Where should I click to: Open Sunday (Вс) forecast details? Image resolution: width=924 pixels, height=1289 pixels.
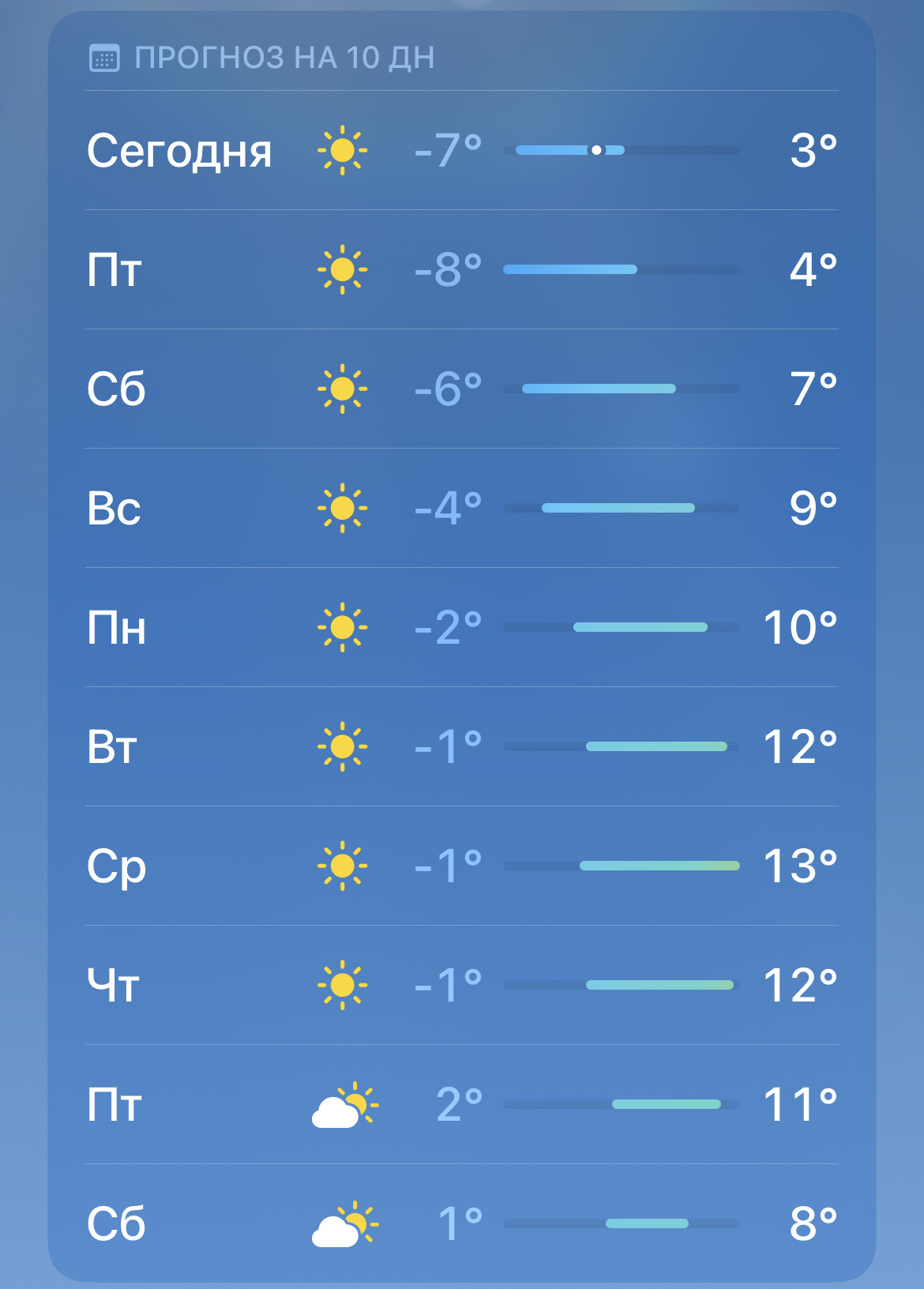pyautogui.click(x=461, y=508)
